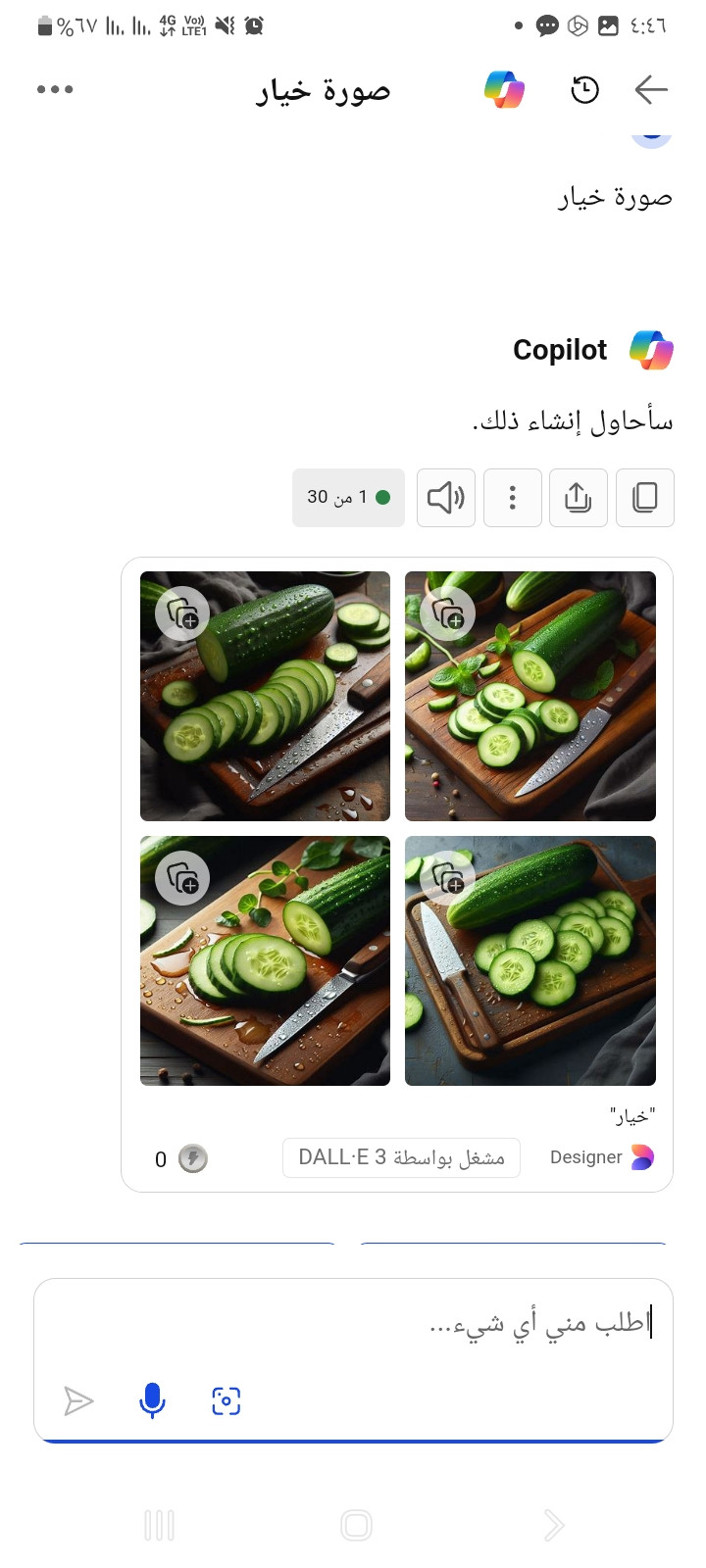Read the response aloud with speaker

click(446, 498)
